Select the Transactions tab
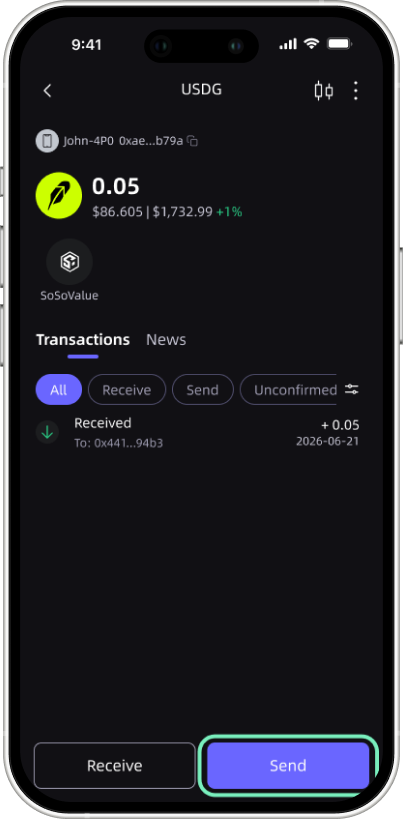The image size is (403, 820). point(83,340)
